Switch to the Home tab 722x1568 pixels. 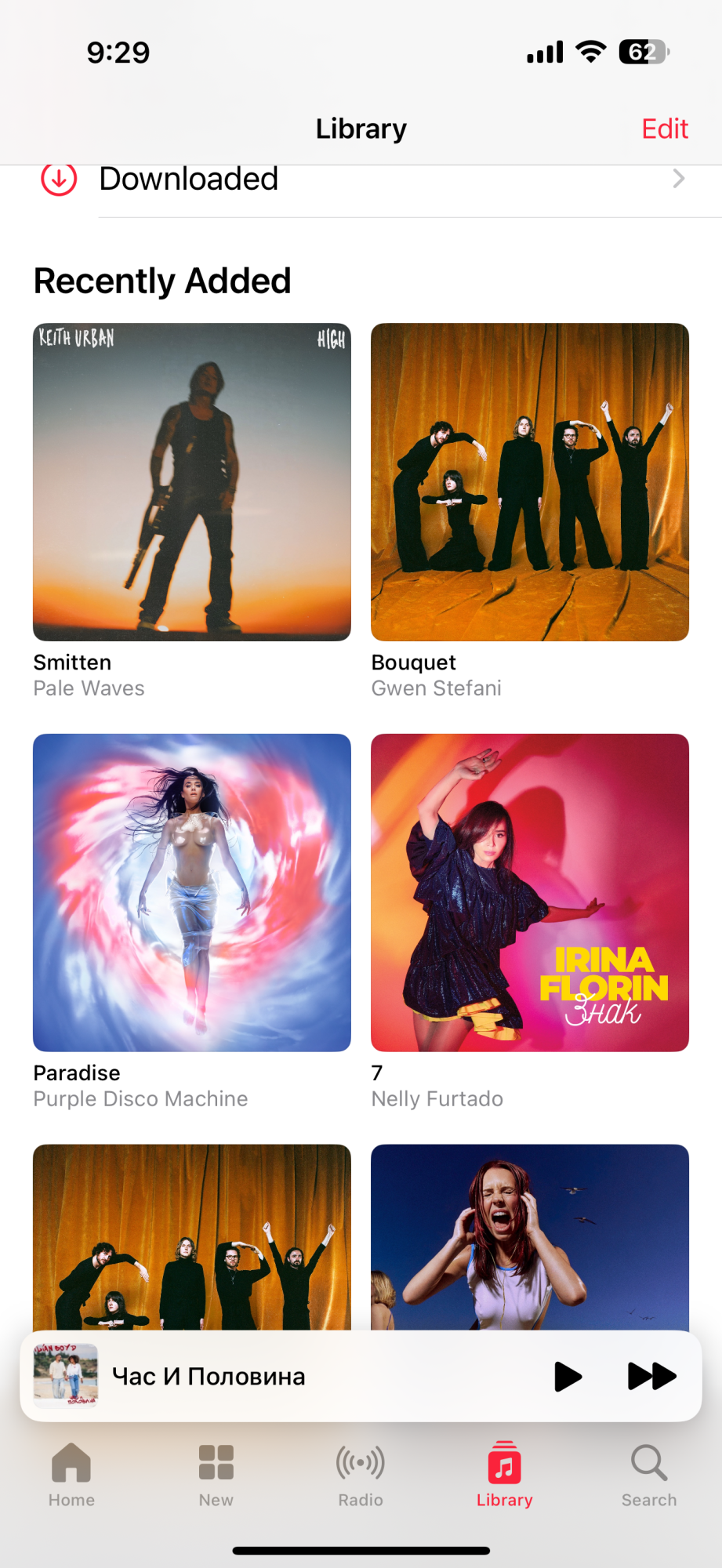coord(71,1475)
